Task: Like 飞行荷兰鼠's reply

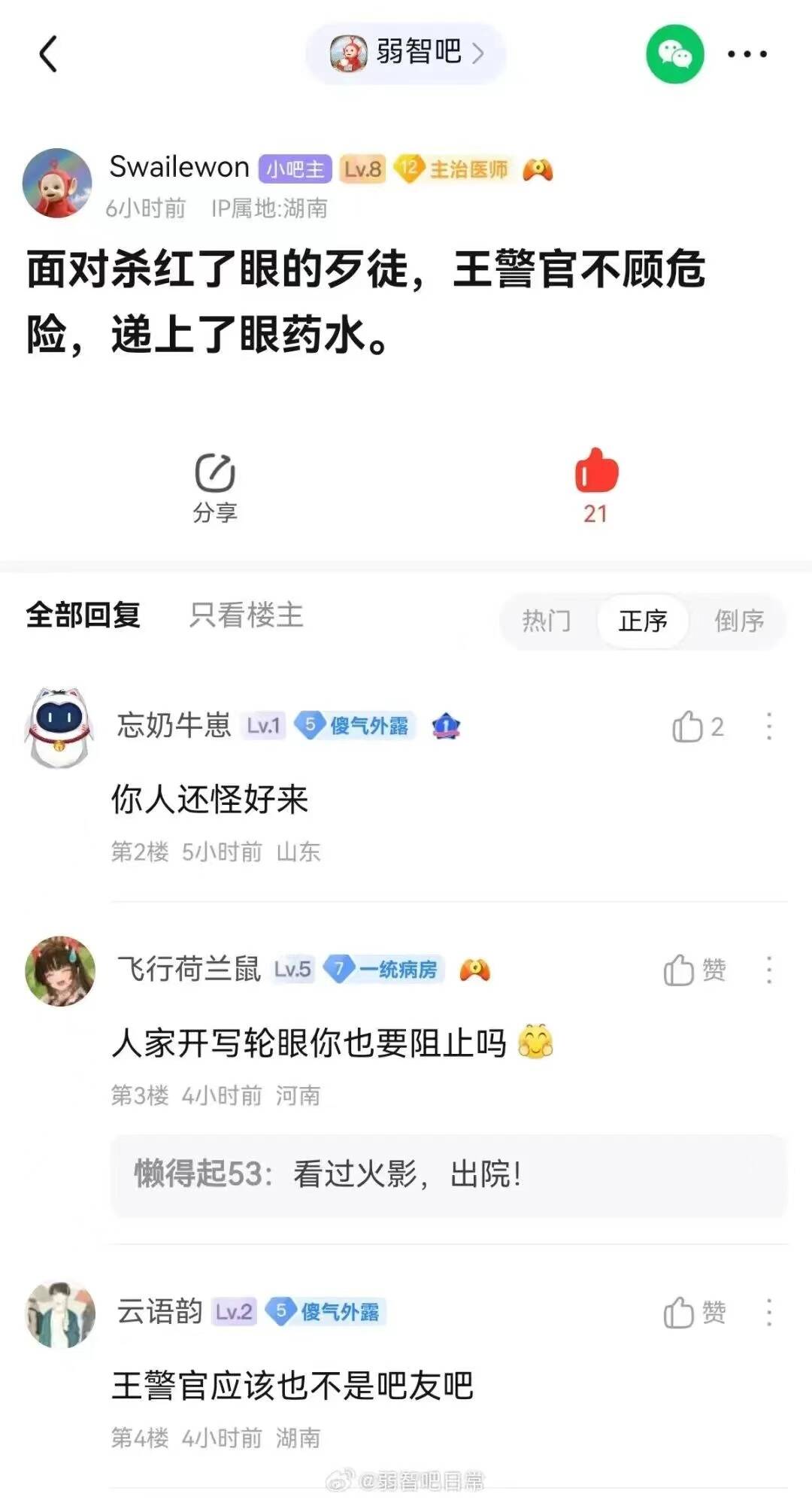Action: pyautogui.click(x=679, y=970)
